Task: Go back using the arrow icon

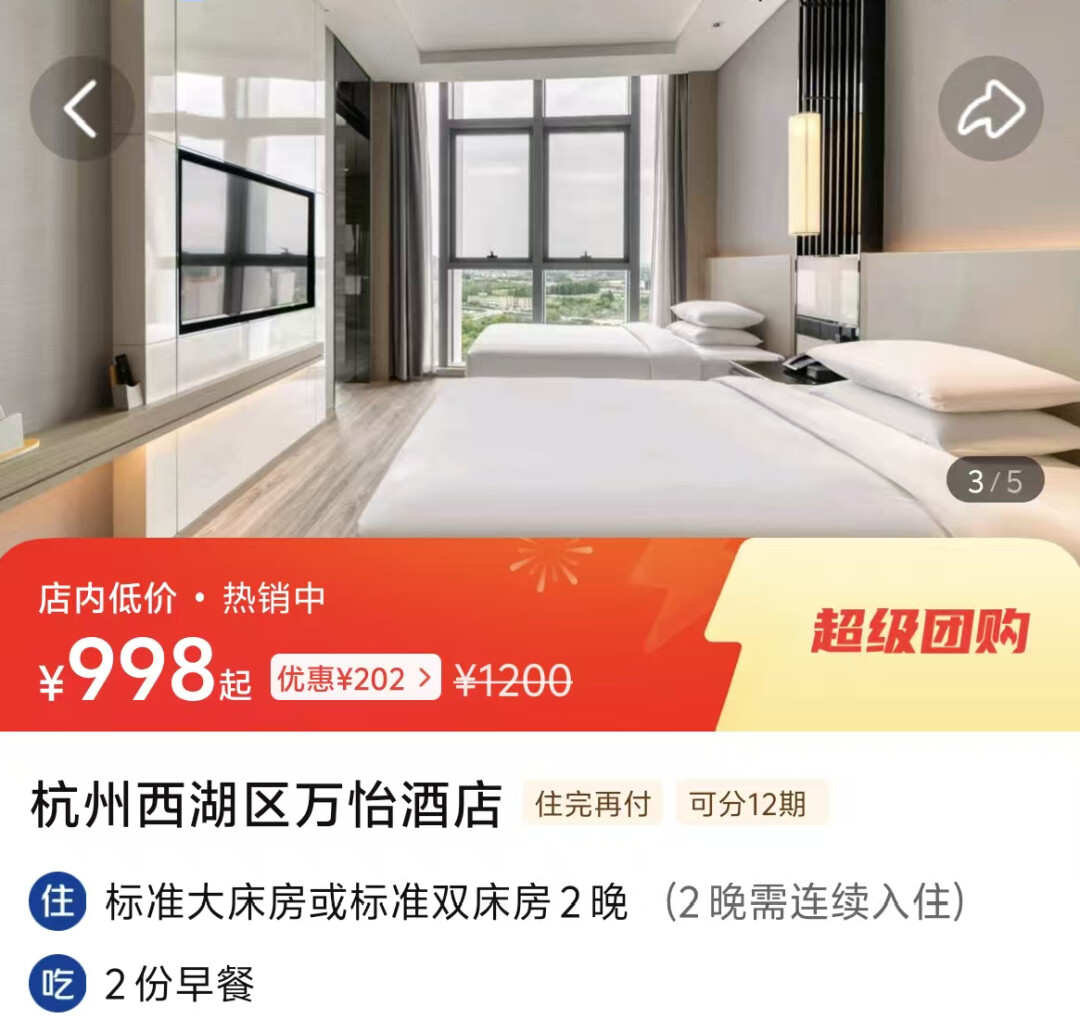Action: 82,108
